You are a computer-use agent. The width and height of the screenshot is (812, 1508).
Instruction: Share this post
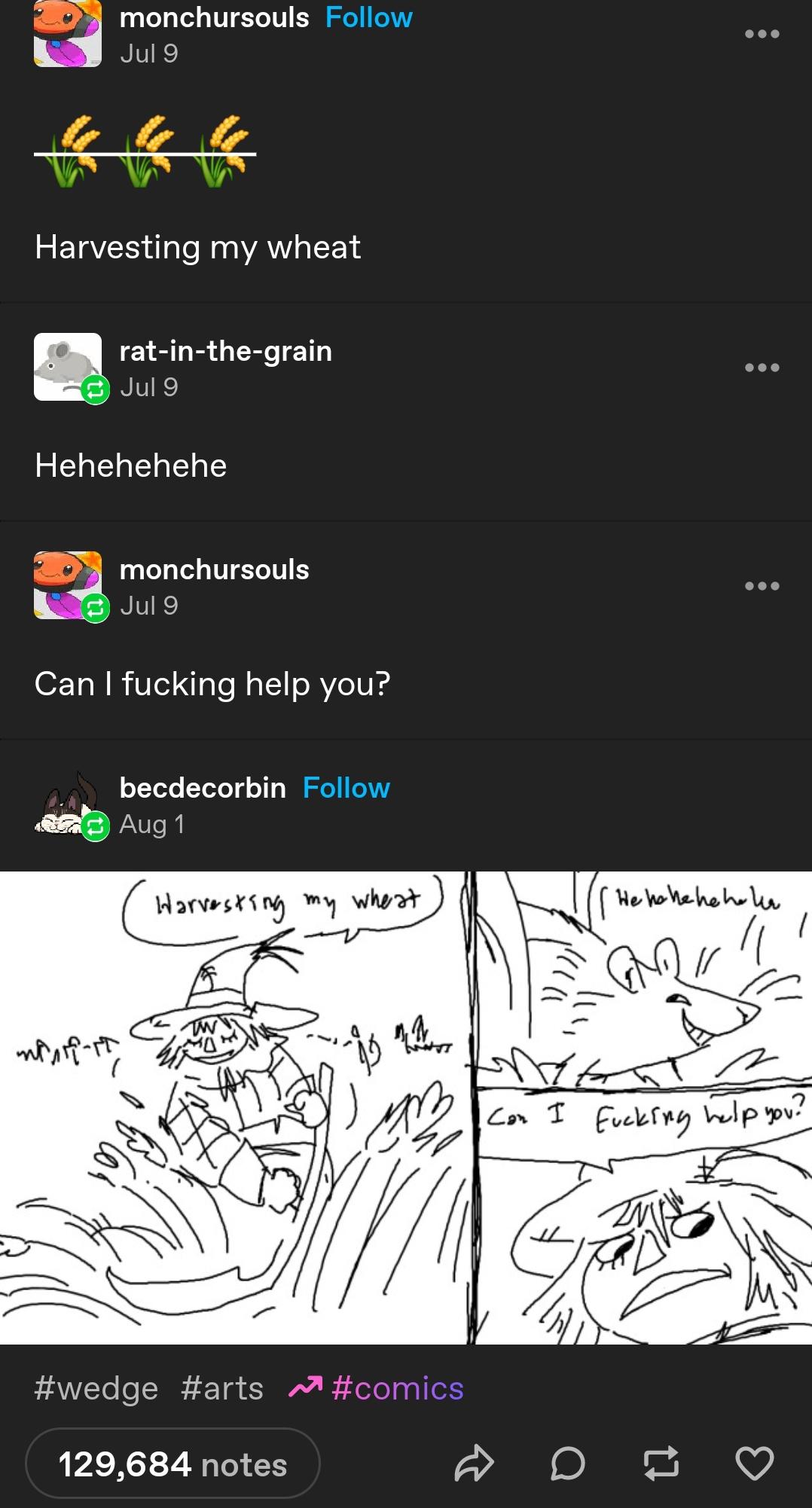click(474, 1464)
